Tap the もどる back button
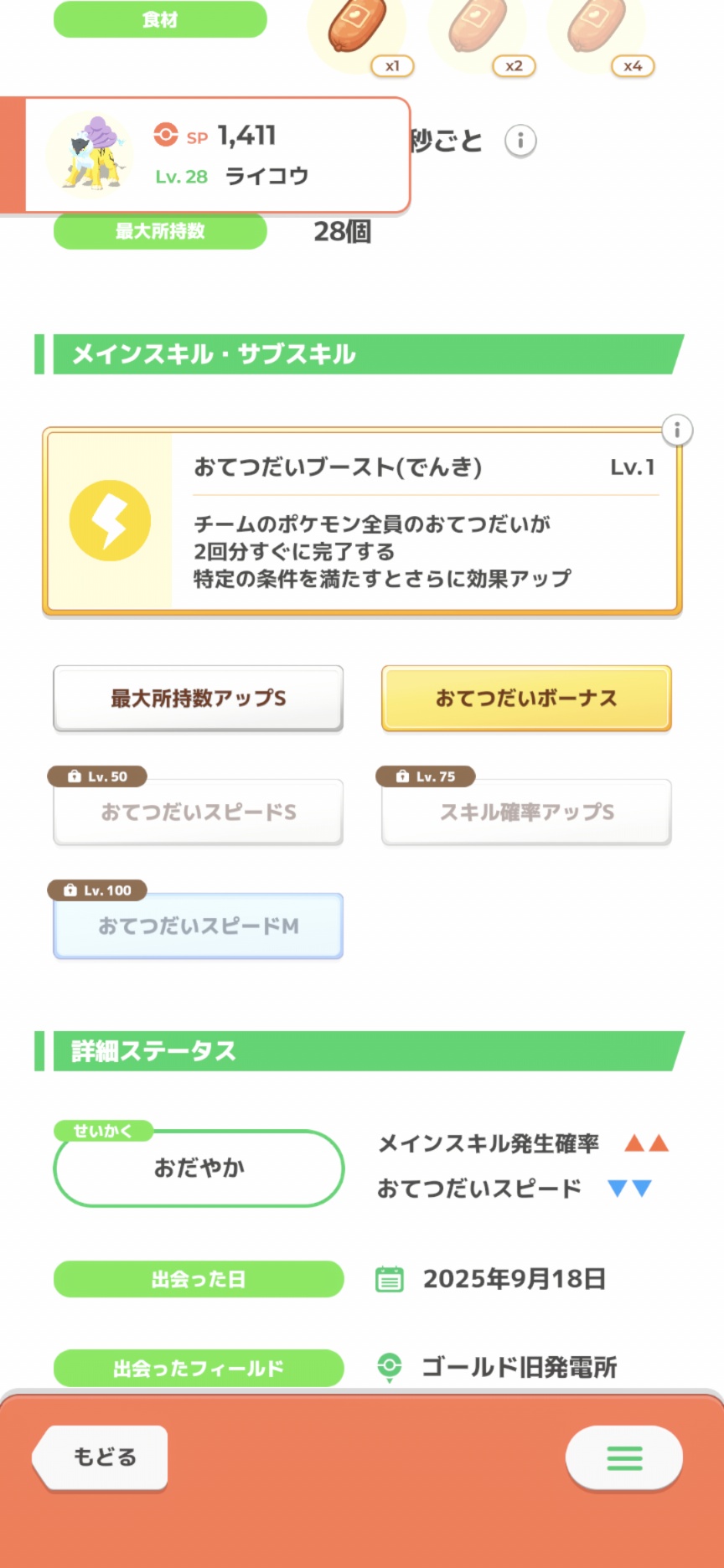 pyautogui.click(x=102, y=1457)
